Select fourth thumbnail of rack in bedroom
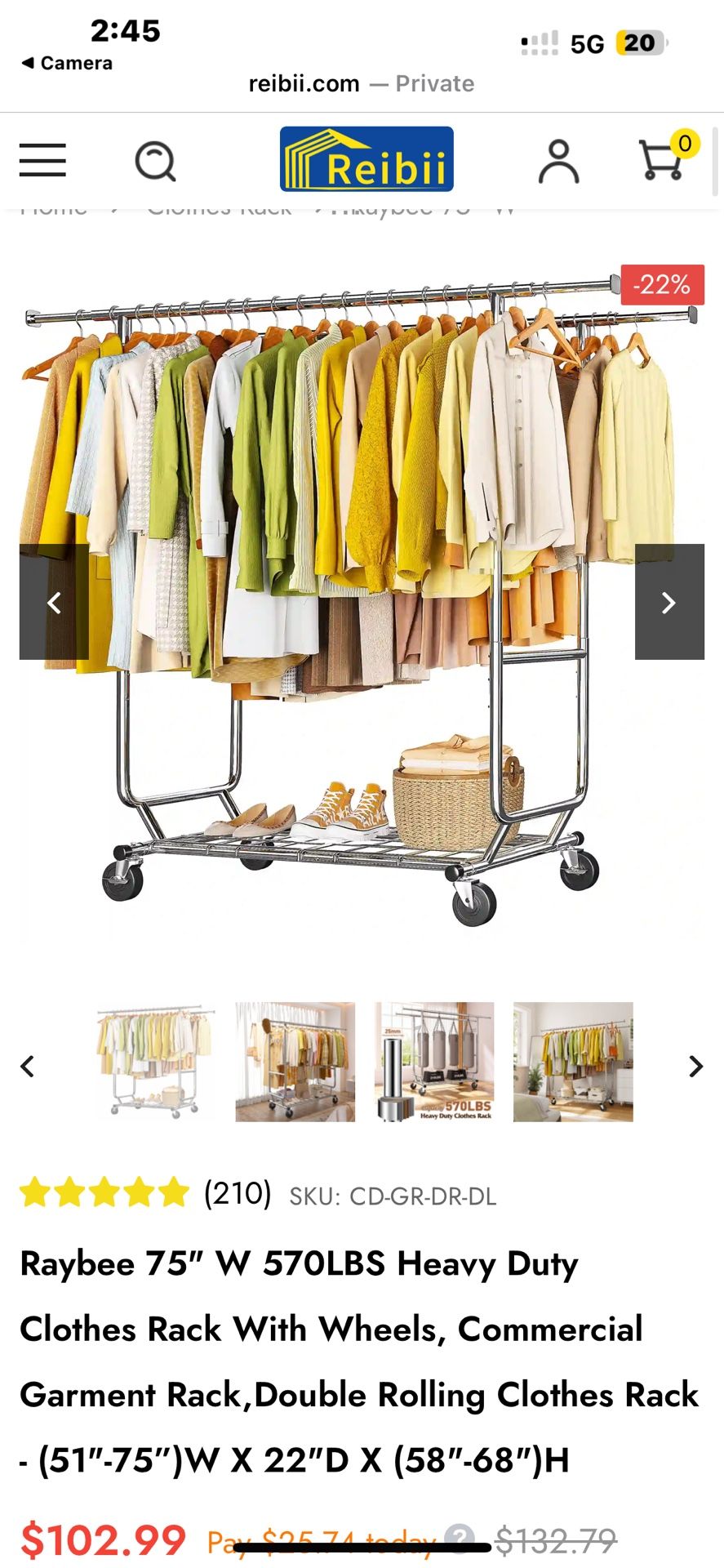The height and width of the screenshot is (1568, 724). coord(573,1062)
